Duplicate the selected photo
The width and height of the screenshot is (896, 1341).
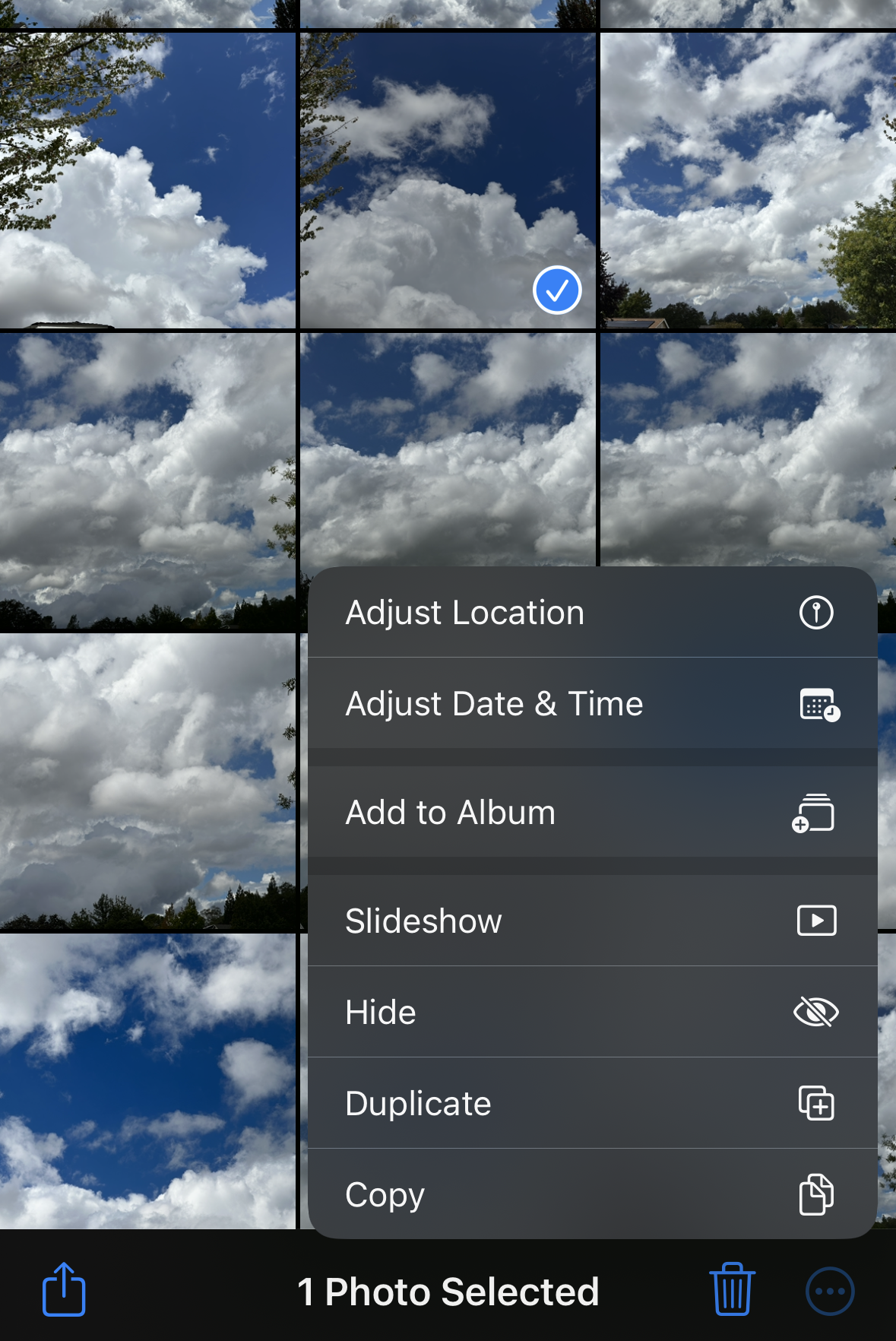[592, 1103]
